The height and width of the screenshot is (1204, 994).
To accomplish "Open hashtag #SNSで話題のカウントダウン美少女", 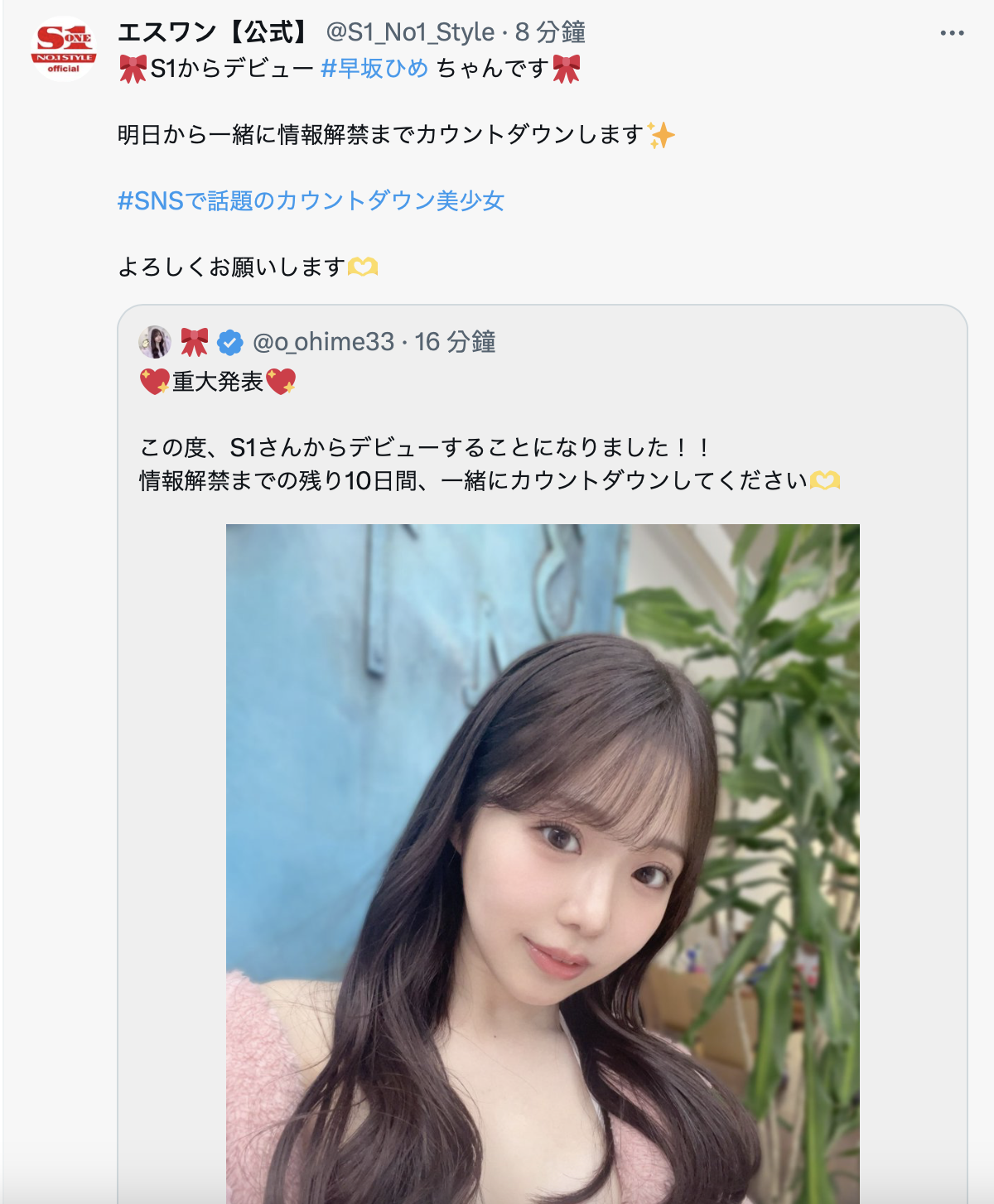I will (x=311, y=200).
